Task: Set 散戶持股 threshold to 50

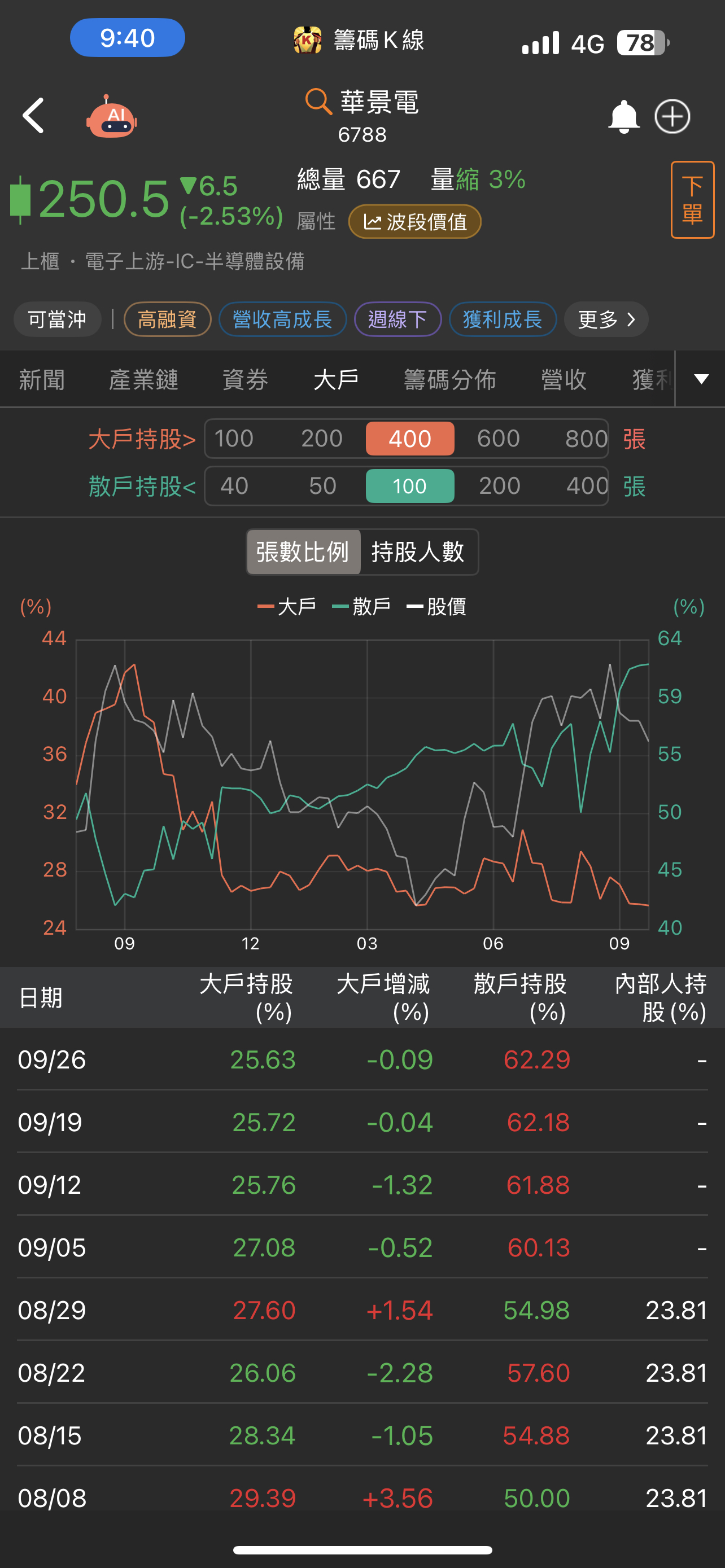Action: tap(322, 486)
